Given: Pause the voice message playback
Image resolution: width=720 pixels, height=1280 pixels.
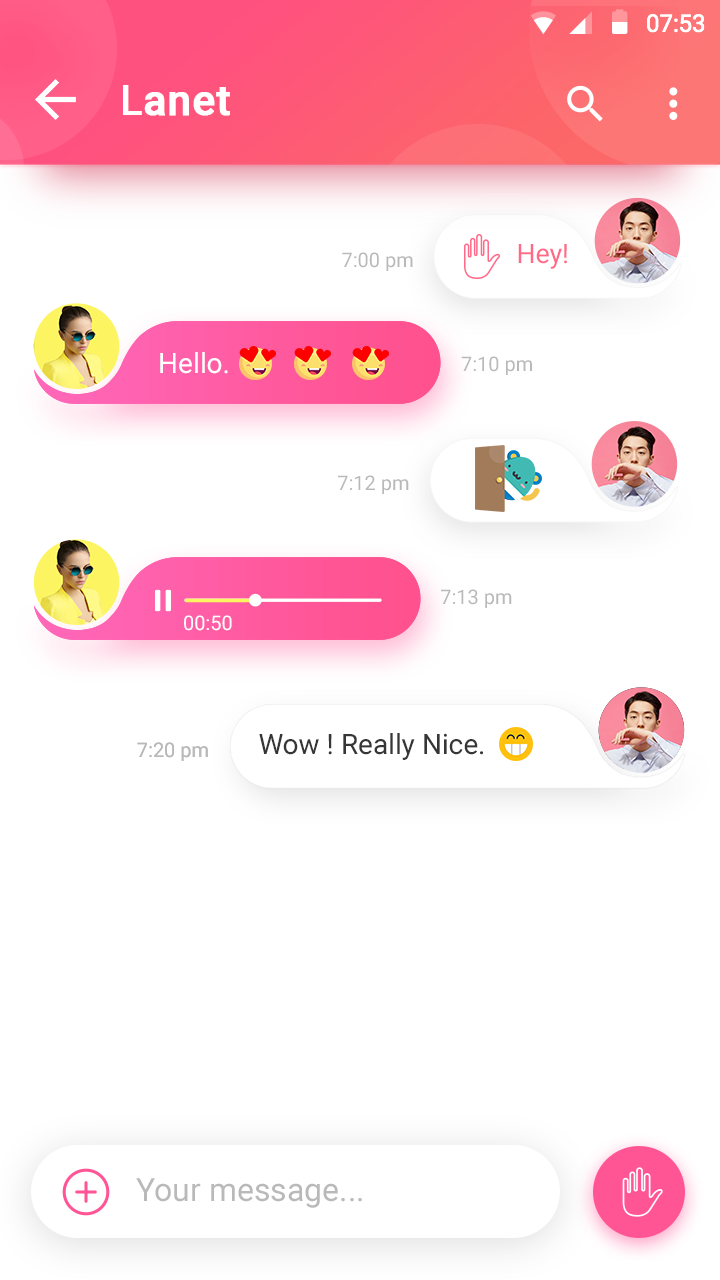Looking at the screenshot, I should (x=162, y=600).
